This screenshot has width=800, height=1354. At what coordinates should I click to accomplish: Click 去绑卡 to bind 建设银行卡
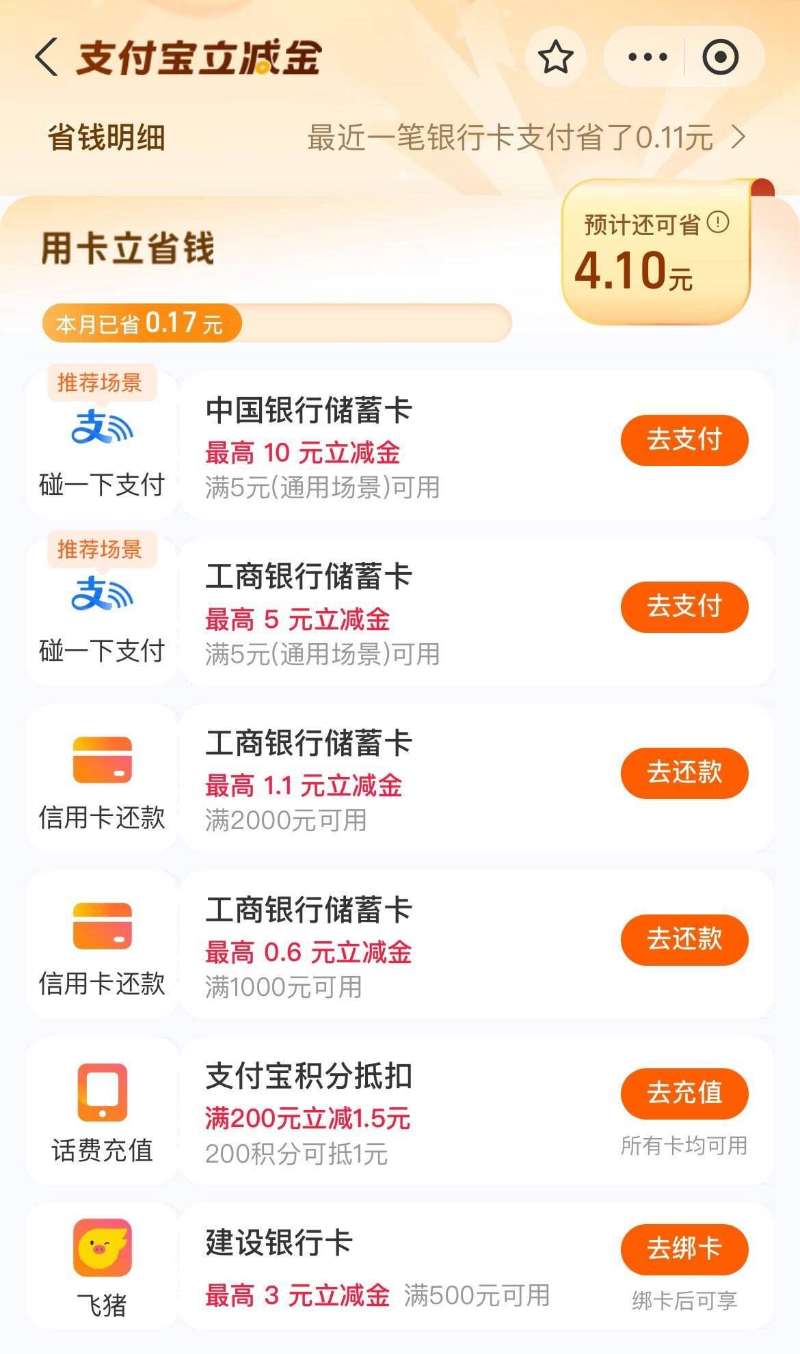coord(684,1249)
